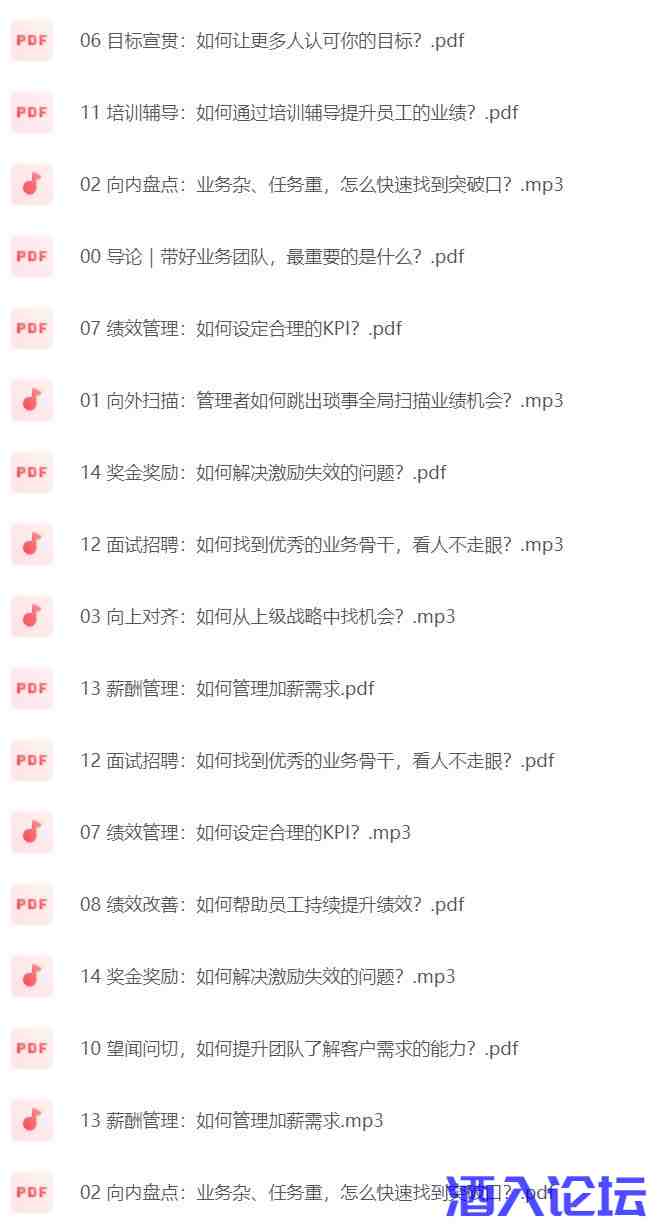This screenshot has width=661, height=1231.
Task: Open the 08 绩效改善 PDF file
Action: [271, 905]
